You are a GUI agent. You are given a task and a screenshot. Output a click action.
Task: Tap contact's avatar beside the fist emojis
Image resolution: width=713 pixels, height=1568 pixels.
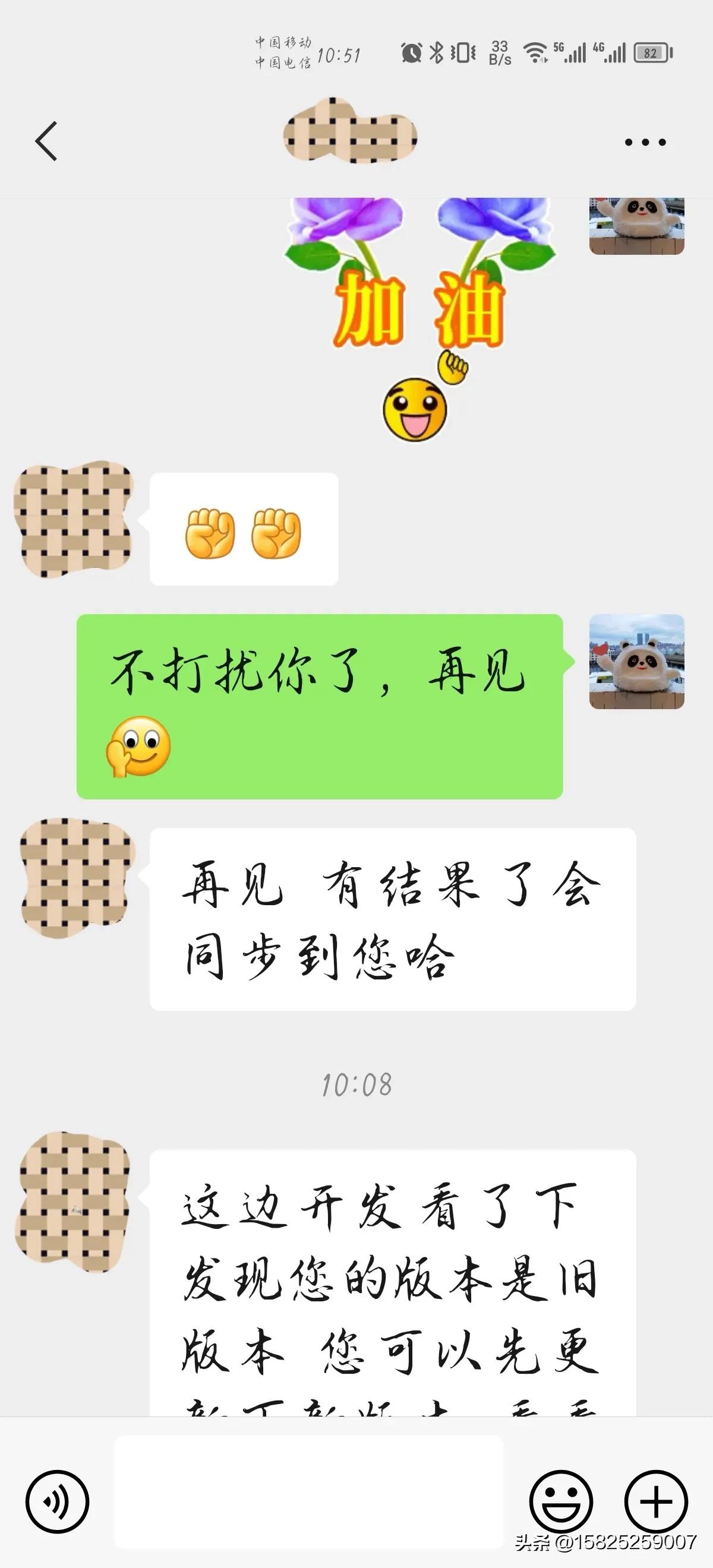[x=74, y=519]
